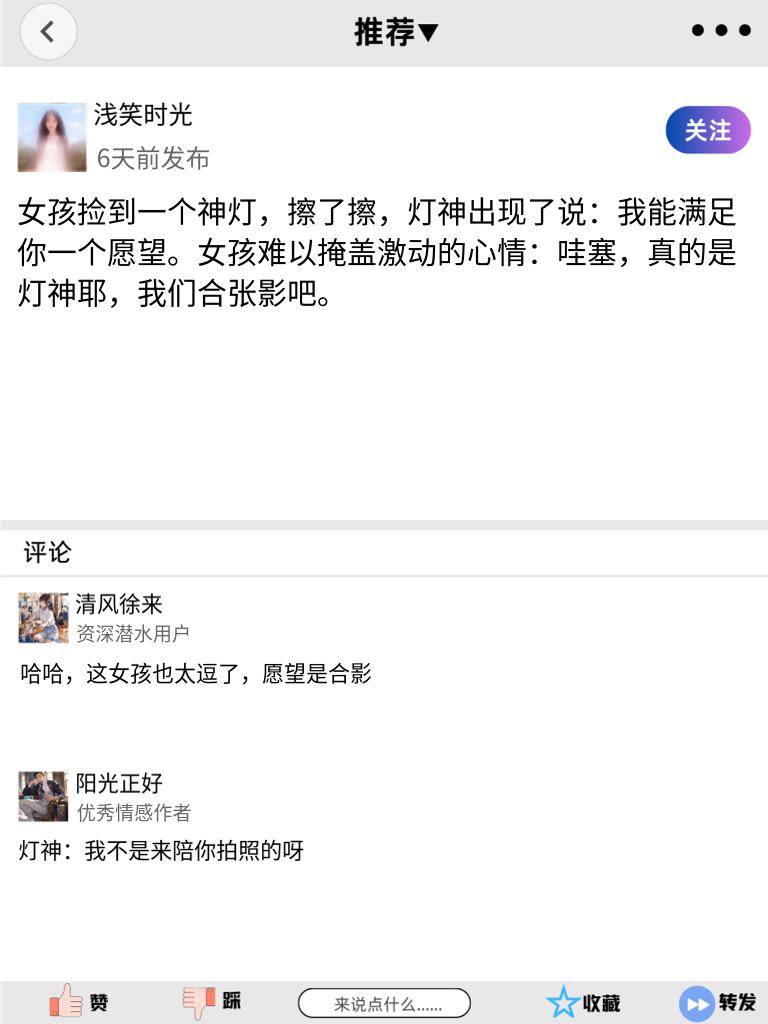Click the like (赞) thumbs-up icon

(65, 1001)
